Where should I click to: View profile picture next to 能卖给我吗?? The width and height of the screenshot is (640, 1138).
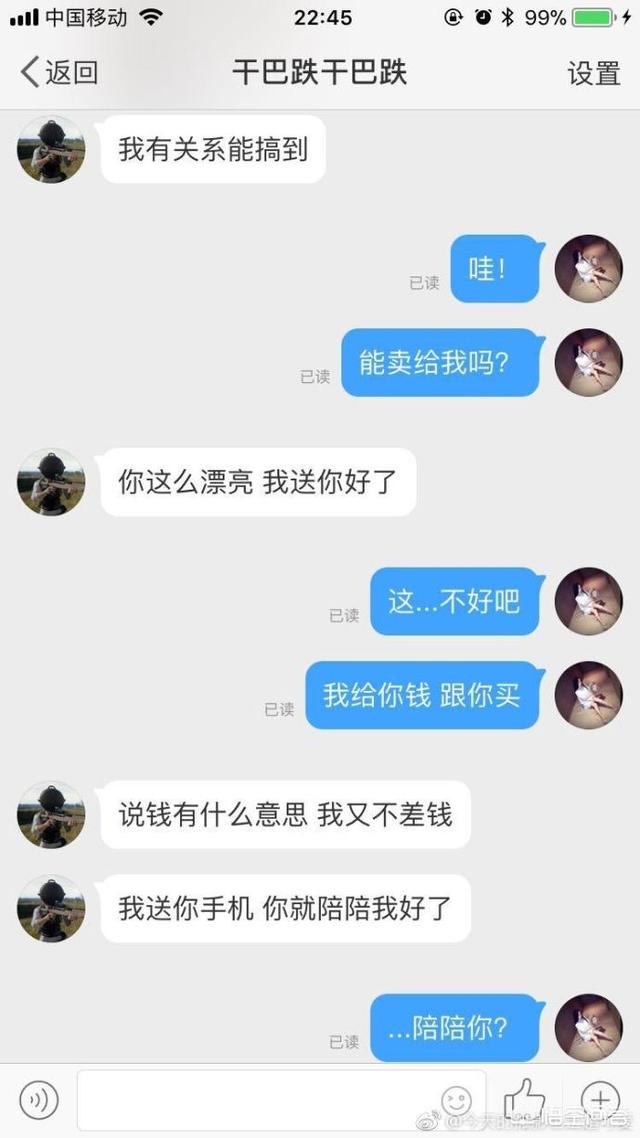pyautogui.click(x=588, y=362)
